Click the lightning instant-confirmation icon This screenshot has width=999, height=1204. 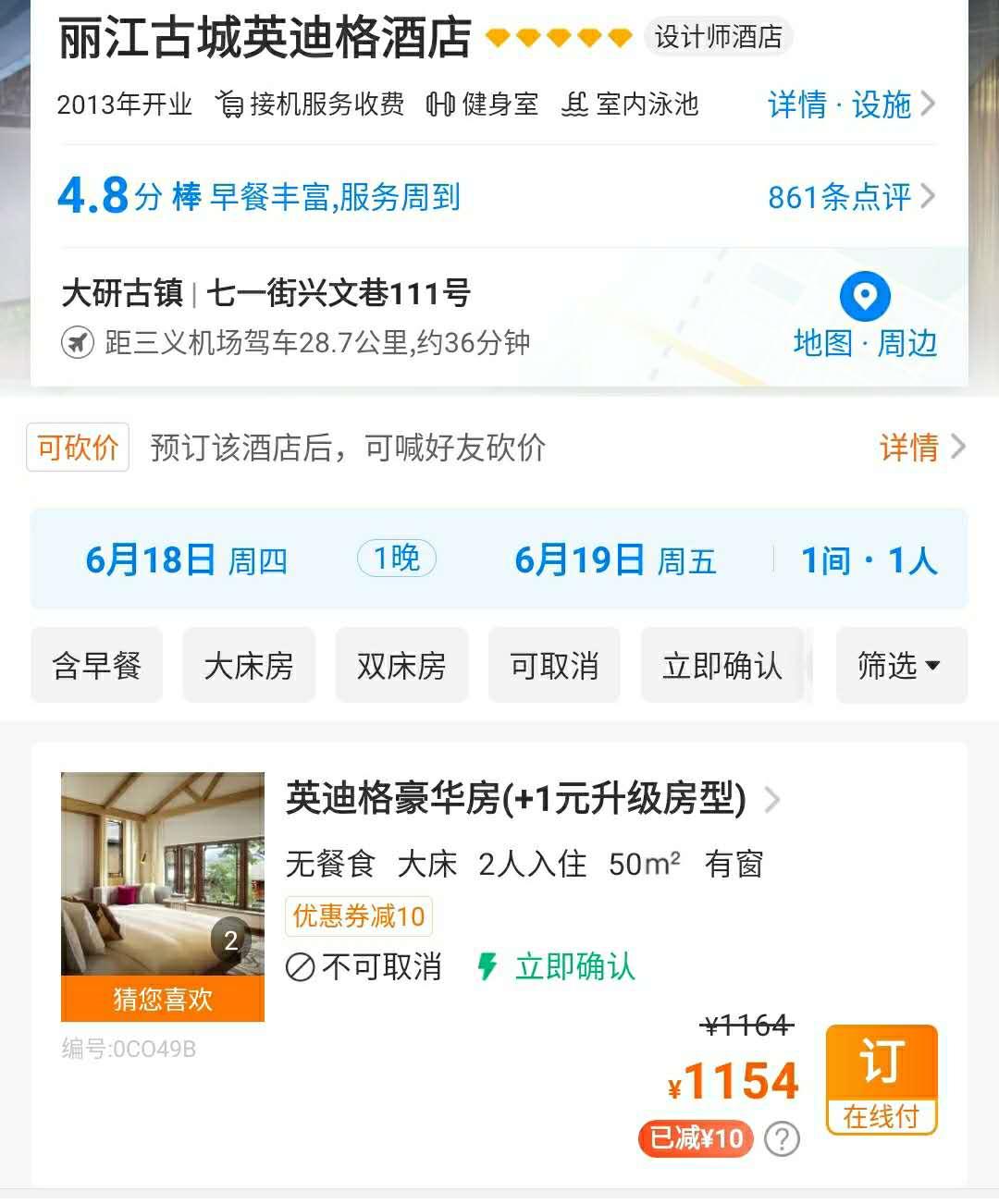(x=488, y=967)
